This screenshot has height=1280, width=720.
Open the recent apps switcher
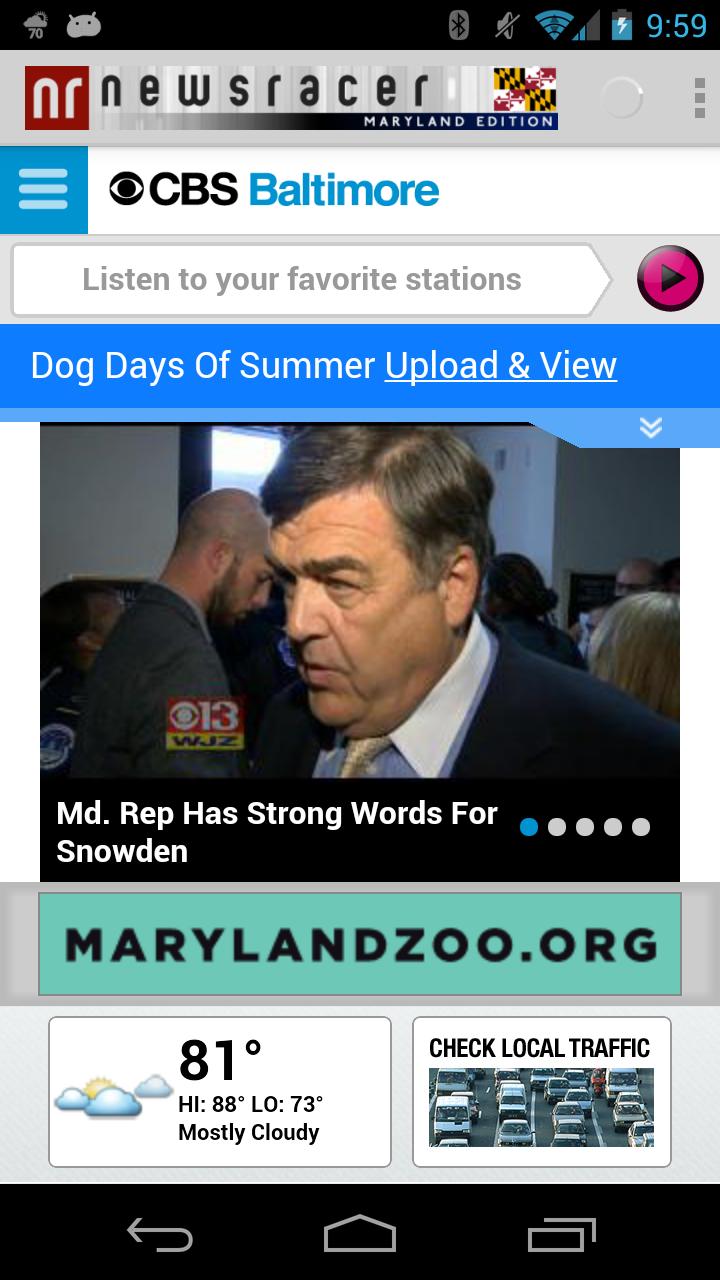pyautogui.click(x=560, y=1235)
